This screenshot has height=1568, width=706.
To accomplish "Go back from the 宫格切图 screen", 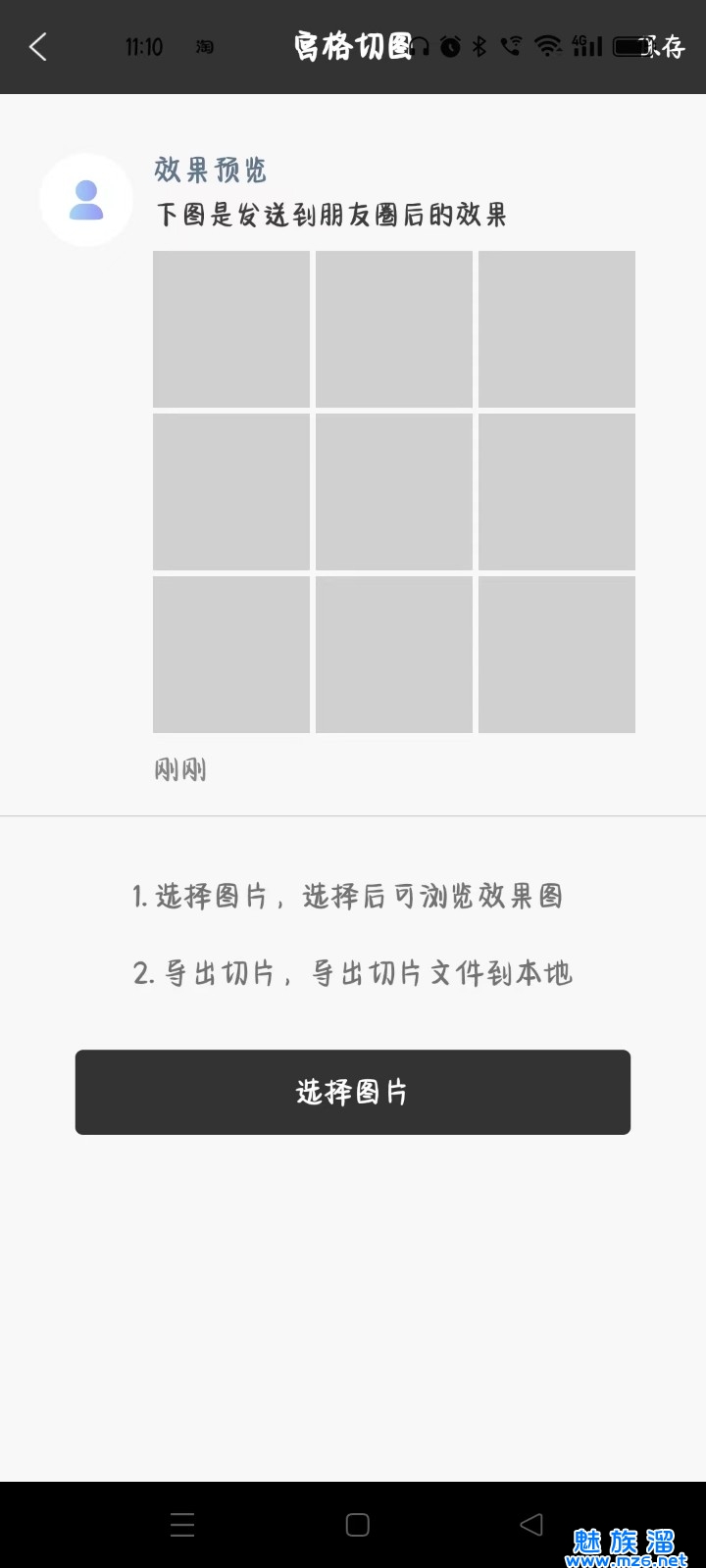I will click(x=38, y=46).
